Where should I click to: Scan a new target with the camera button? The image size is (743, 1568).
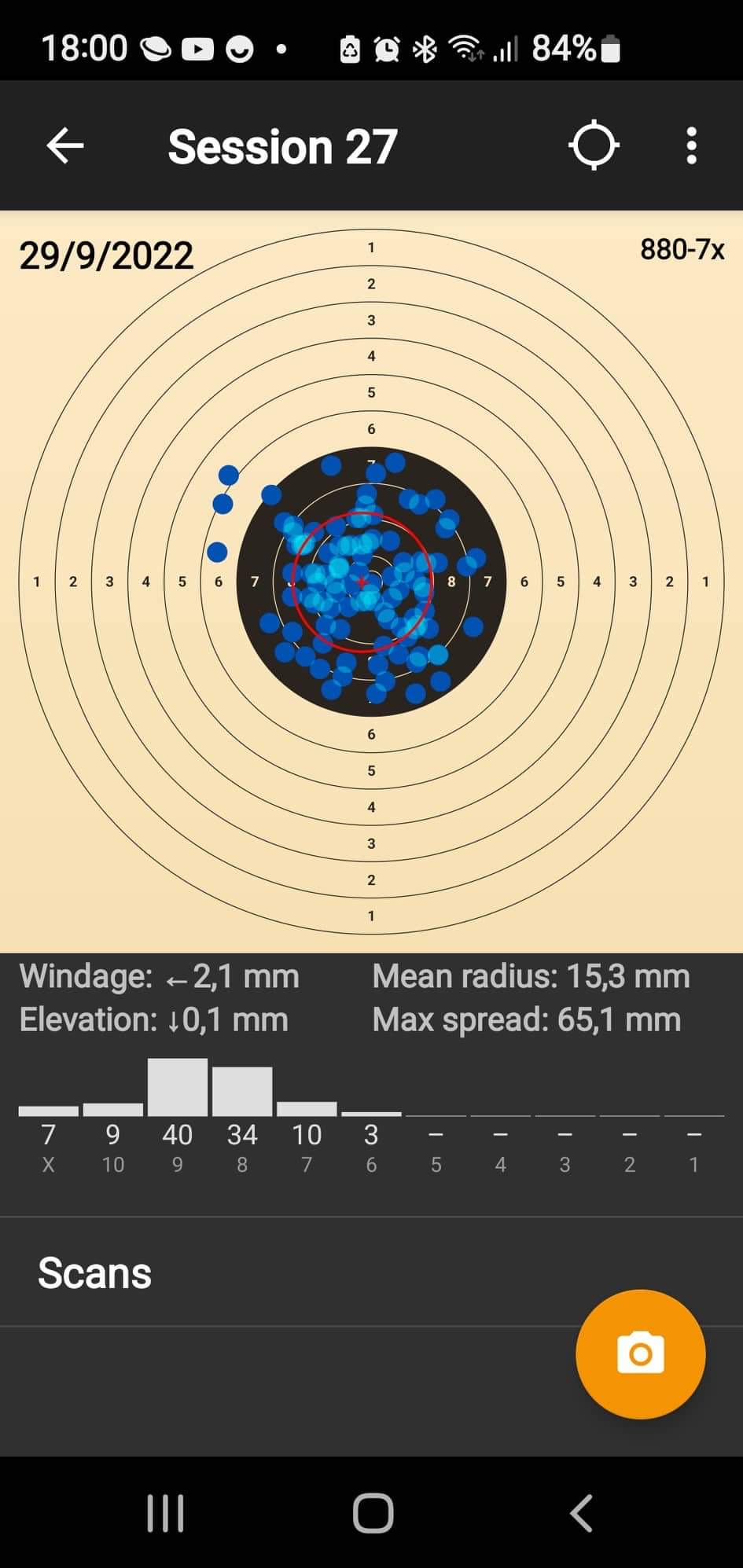click(640, 1353)
